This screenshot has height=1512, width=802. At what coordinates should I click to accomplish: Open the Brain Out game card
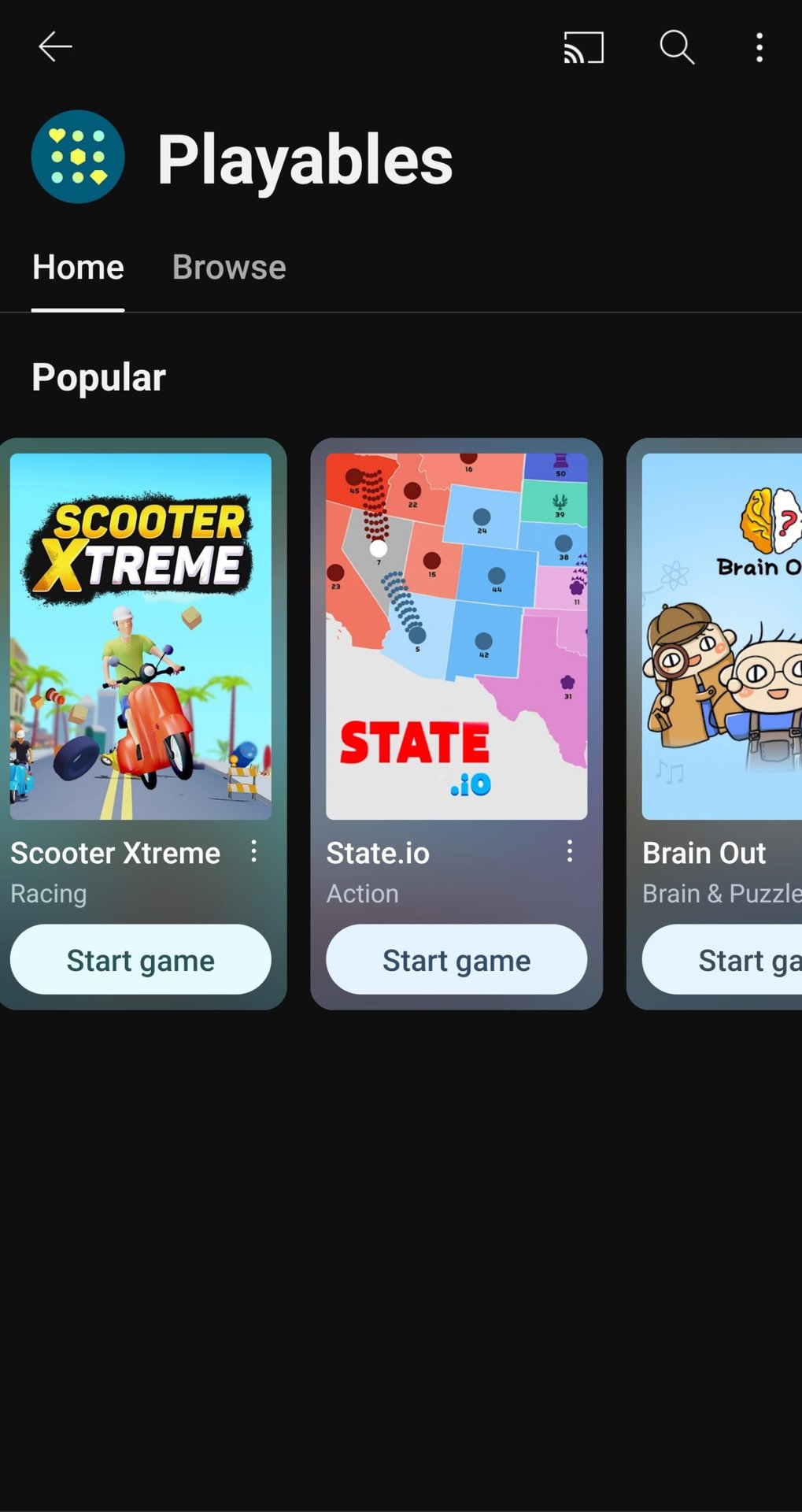tap(722, 636)
